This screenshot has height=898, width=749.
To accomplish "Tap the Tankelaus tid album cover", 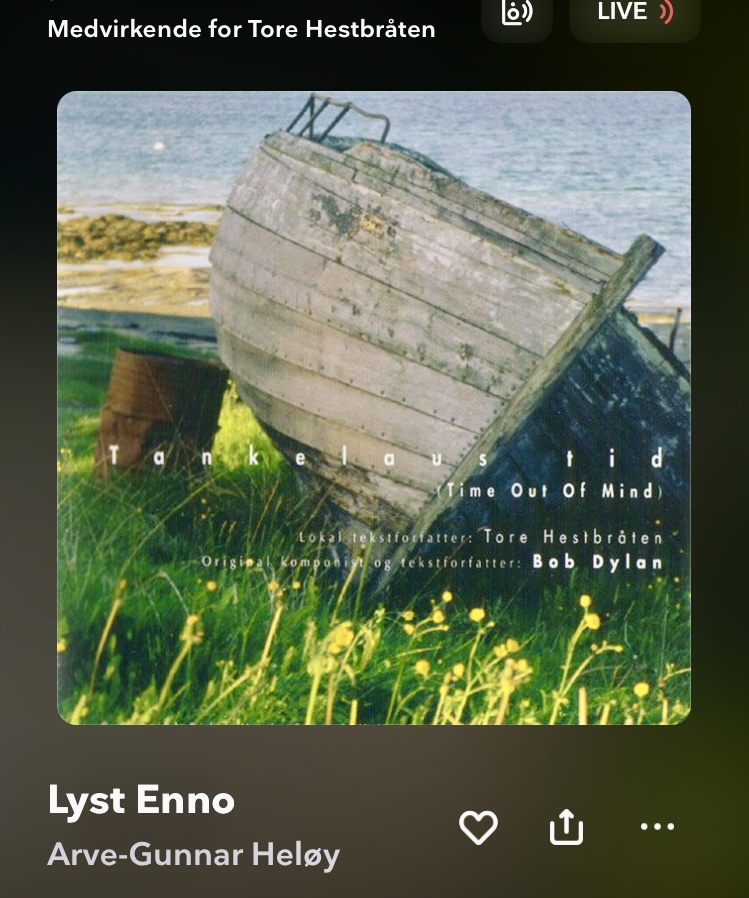I will tap(374, 408).
